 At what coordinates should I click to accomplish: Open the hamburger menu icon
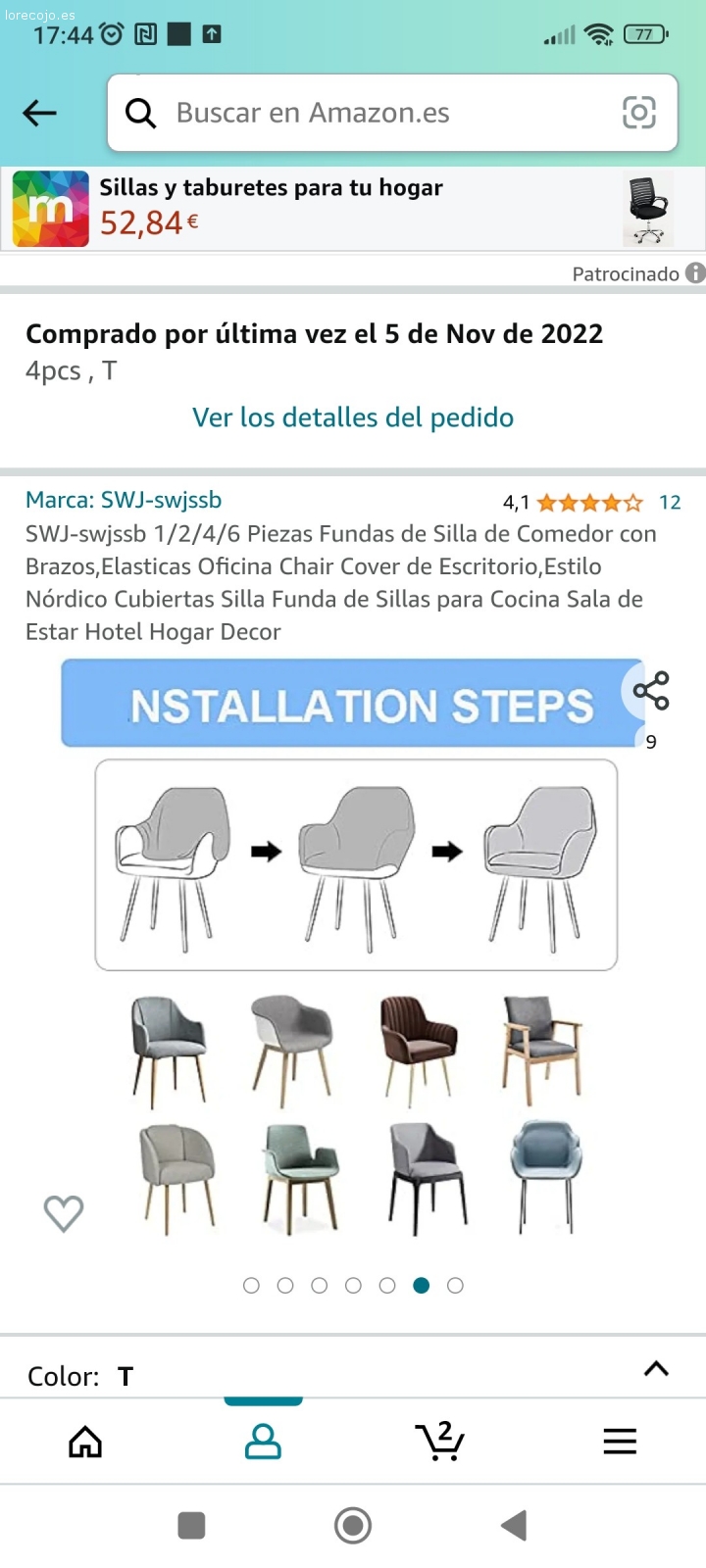point(619,1442)
